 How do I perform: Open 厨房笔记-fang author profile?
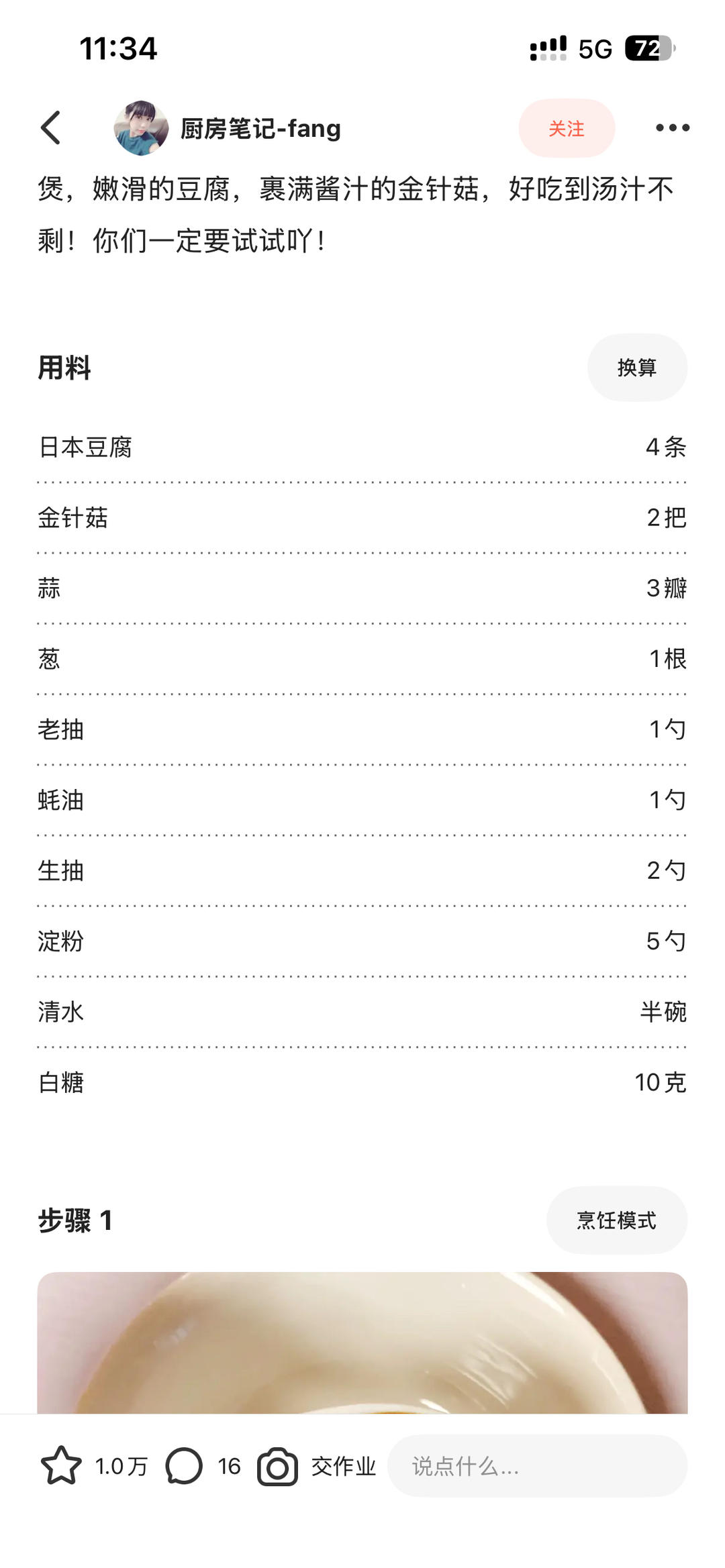click(x=259, y=128)
